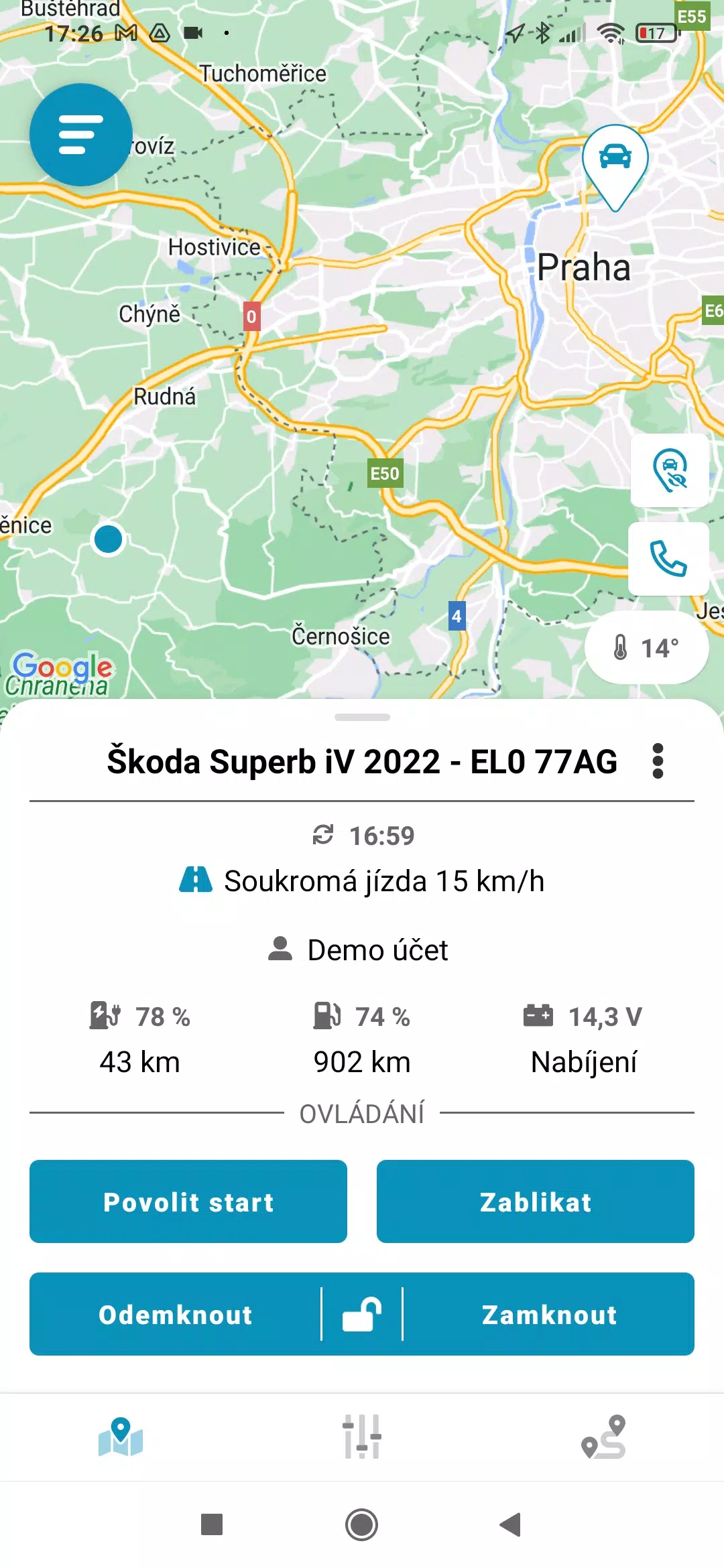Screen dimensions: 724x1568
Task: Open the three-dot menu beside Škoda Superb
Action: pos(658,761)
